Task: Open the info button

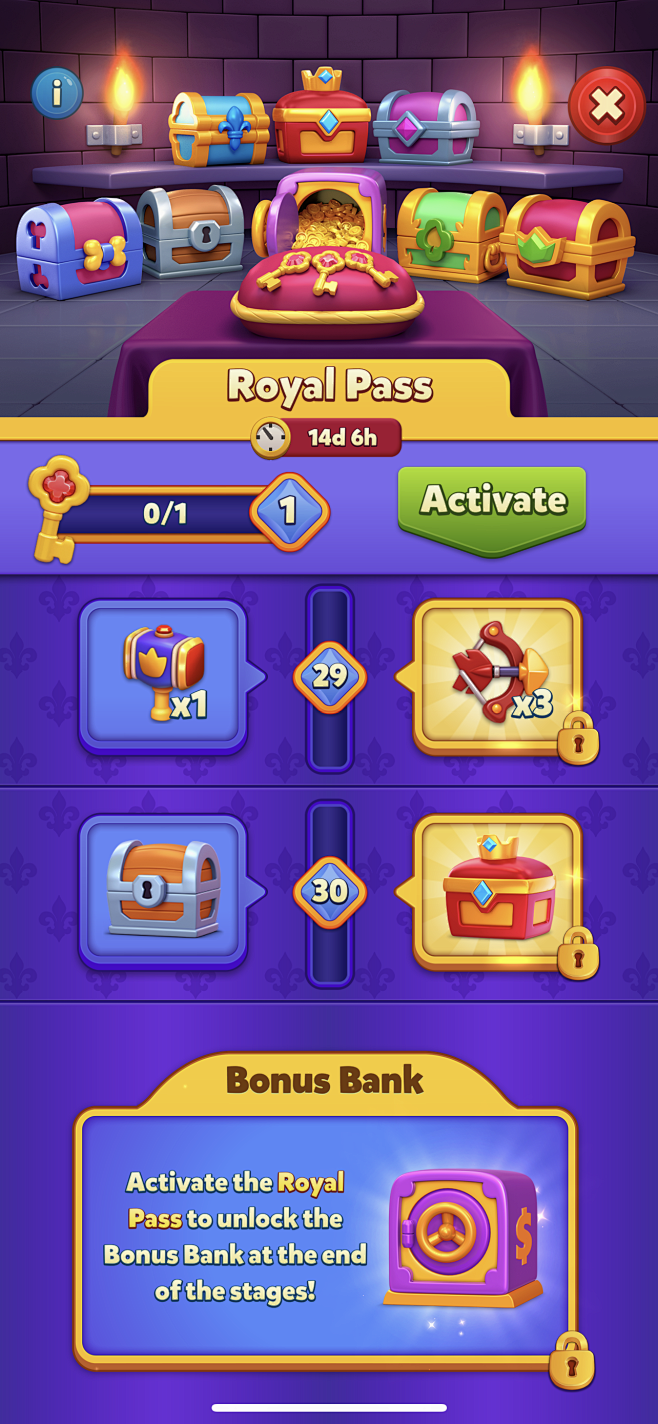Action: coord(57,94)
